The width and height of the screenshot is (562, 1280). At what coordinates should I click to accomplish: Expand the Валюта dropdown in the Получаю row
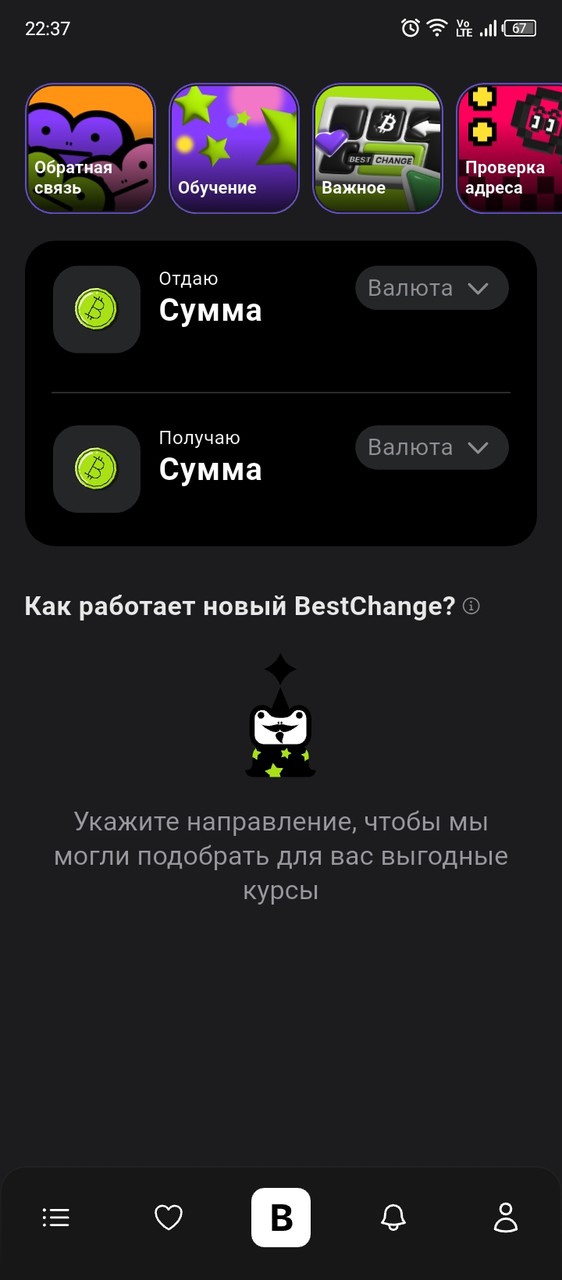[432, 447]
